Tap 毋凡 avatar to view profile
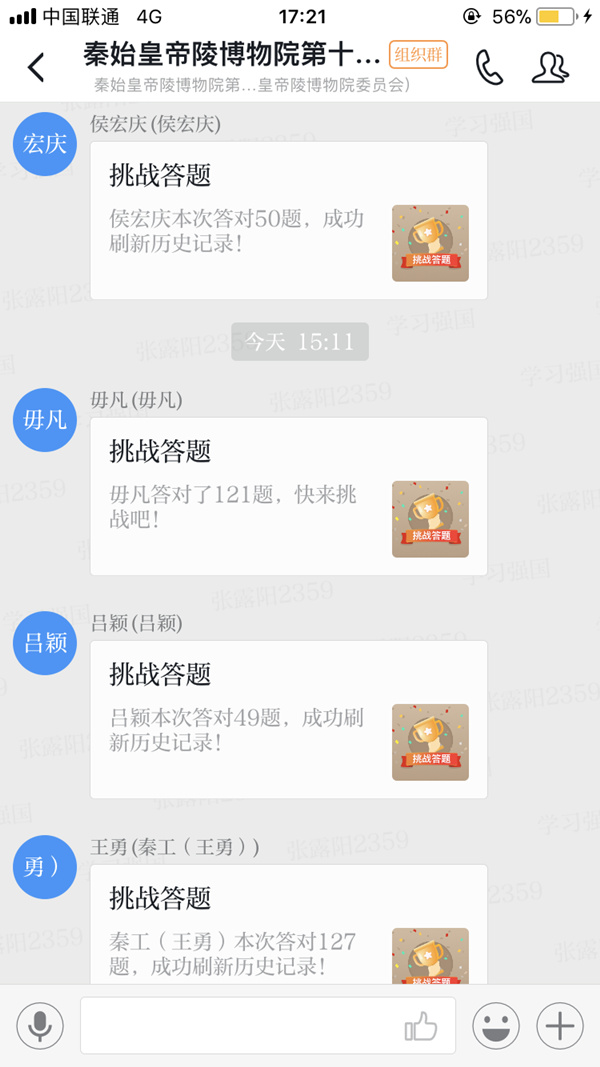This screenshot has width=600, height=1067. 44,420
